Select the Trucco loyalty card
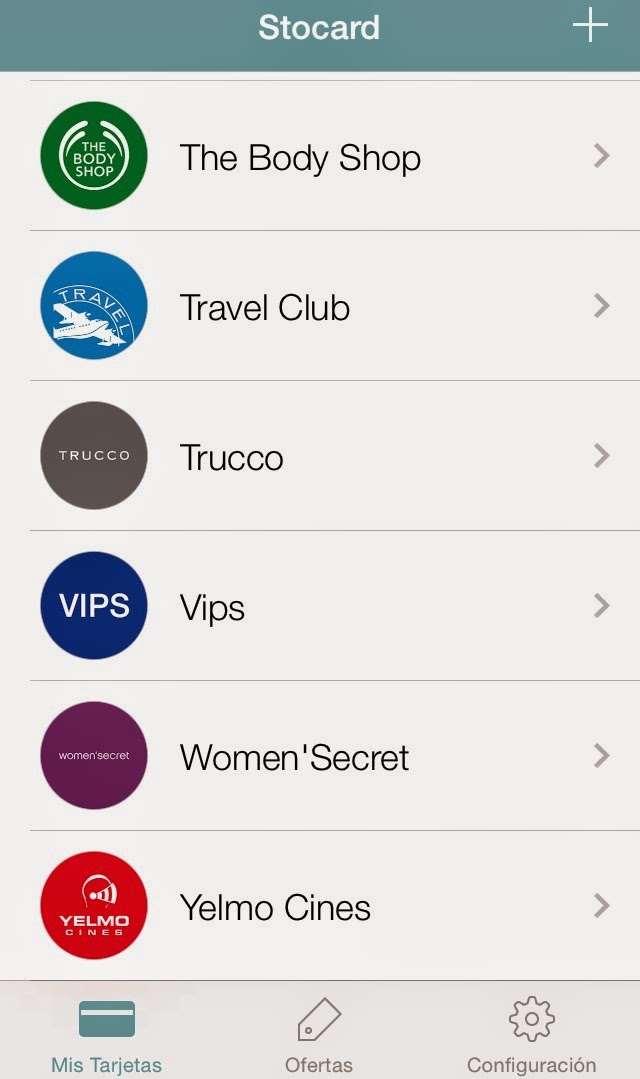 point(320,456)
